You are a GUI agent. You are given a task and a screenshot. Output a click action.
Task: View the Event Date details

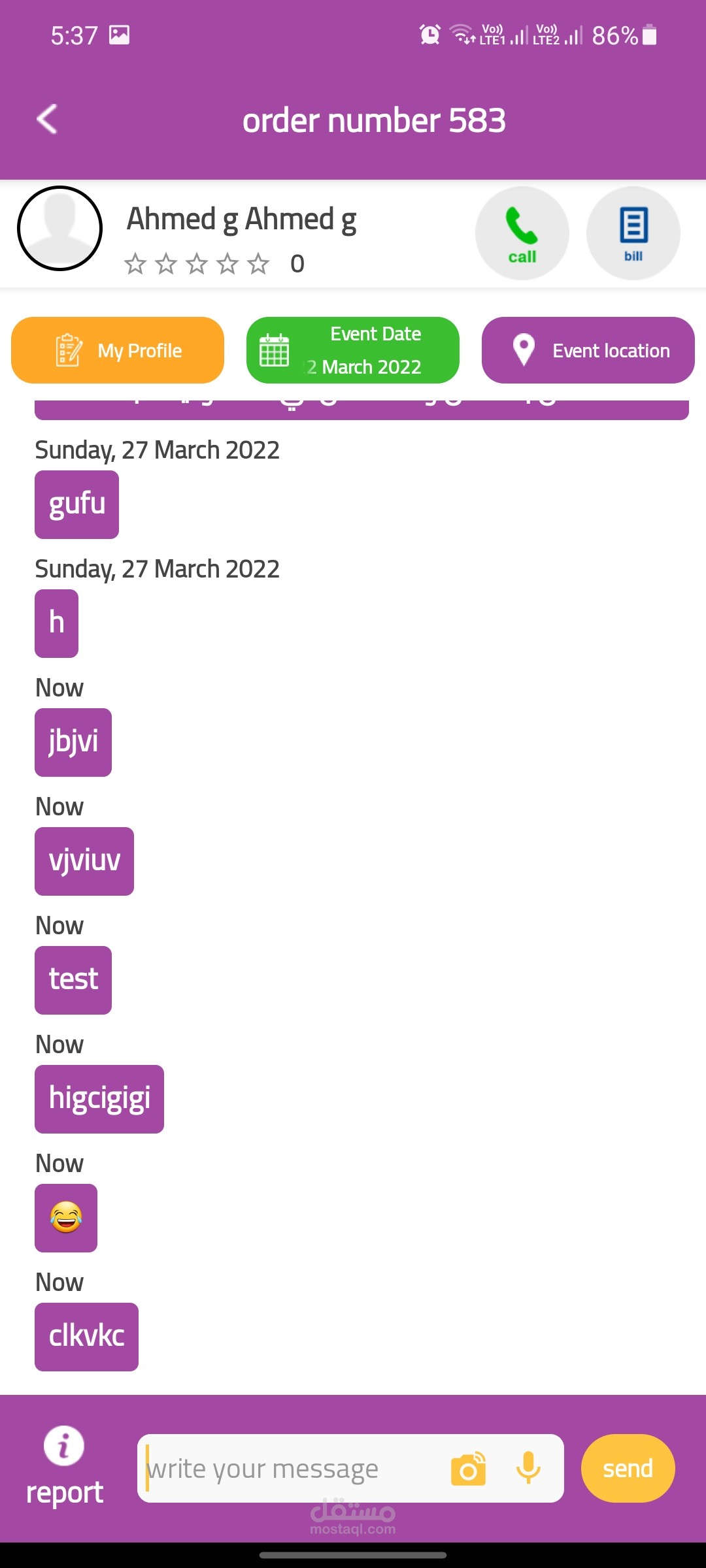(x=353, y=350)
